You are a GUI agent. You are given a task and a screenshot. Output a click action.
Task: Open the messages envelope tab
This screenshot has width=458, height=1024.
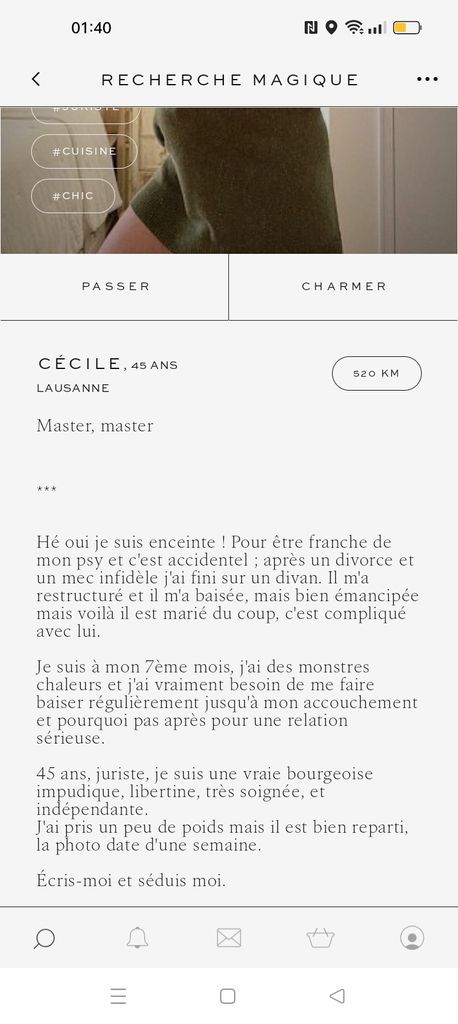(229, 938)
